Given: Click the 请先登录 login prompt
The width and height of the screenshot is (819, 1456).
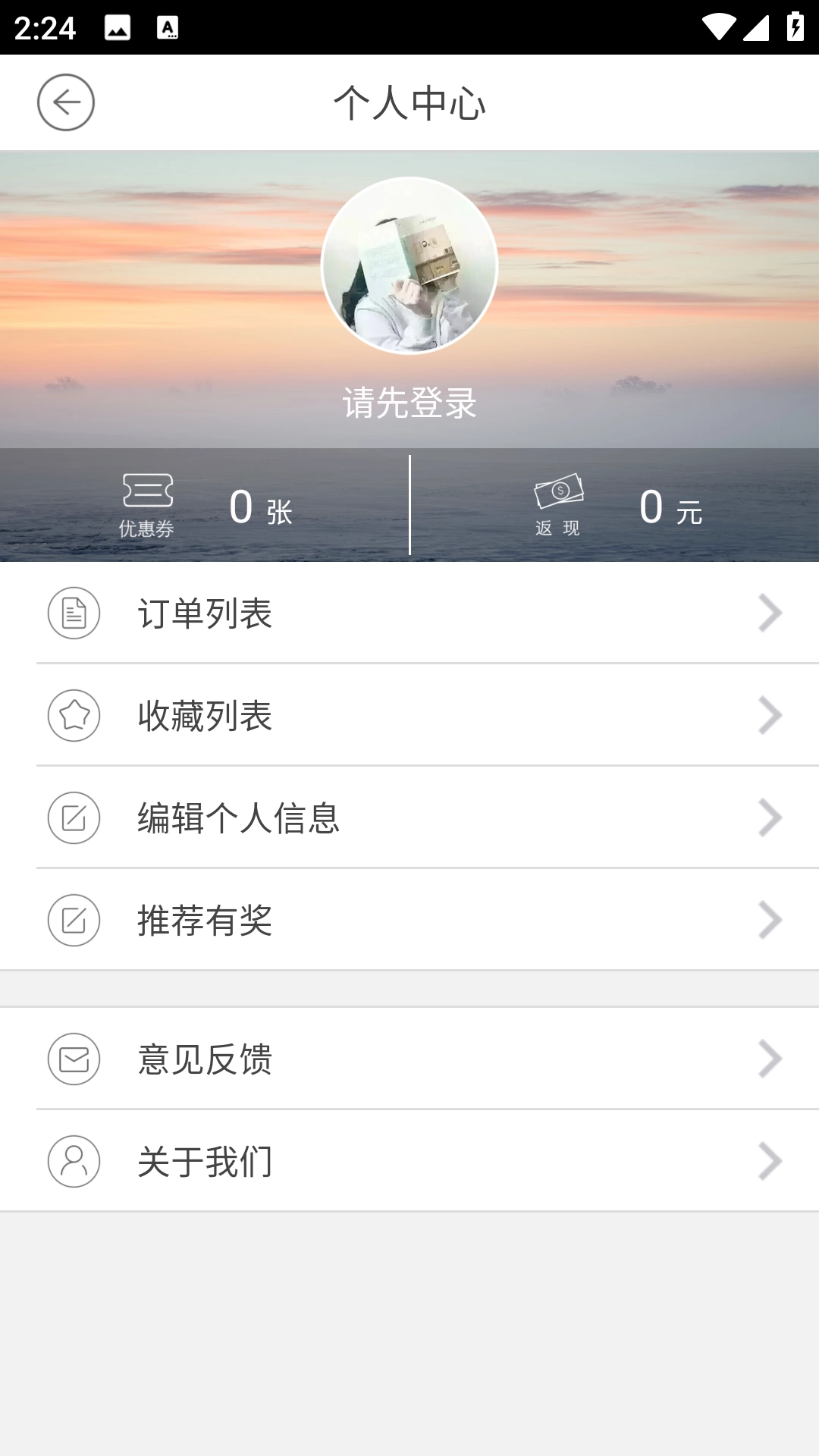Looking at the screenshot, I should [x=409, y=403].
